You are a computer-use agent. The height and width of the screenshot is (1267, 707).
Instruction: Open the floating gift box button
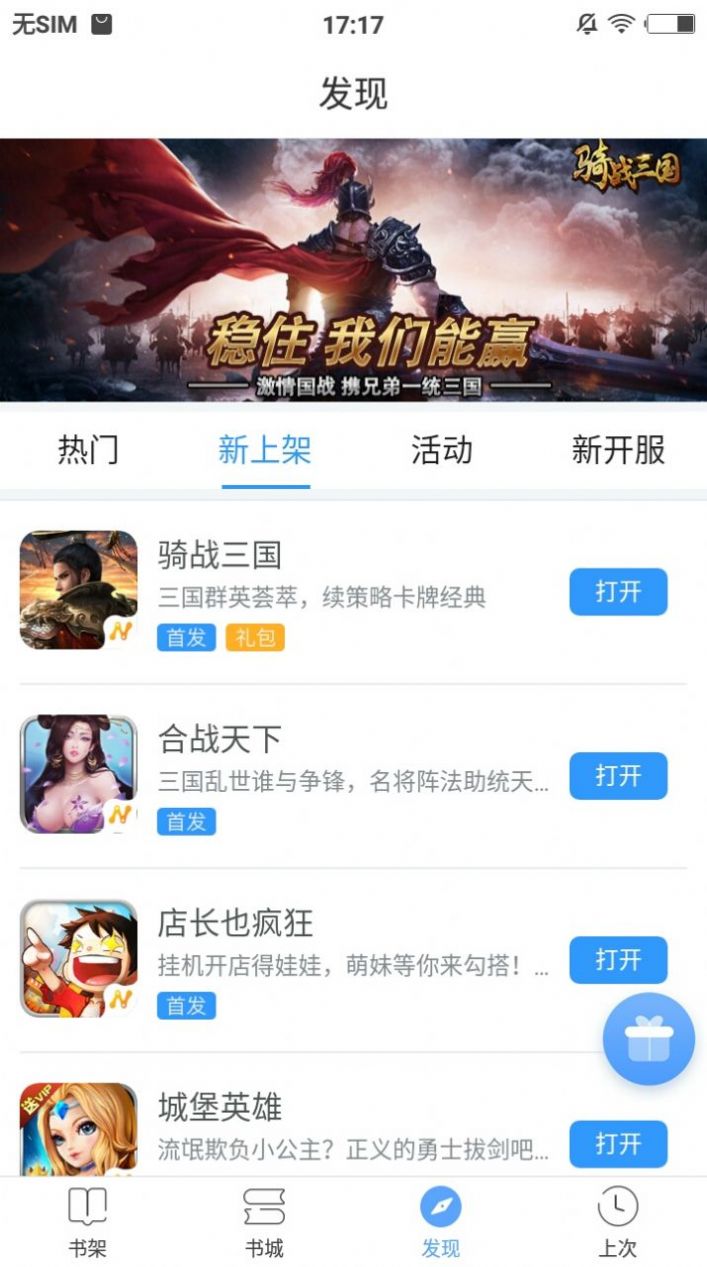point(648,1039)
